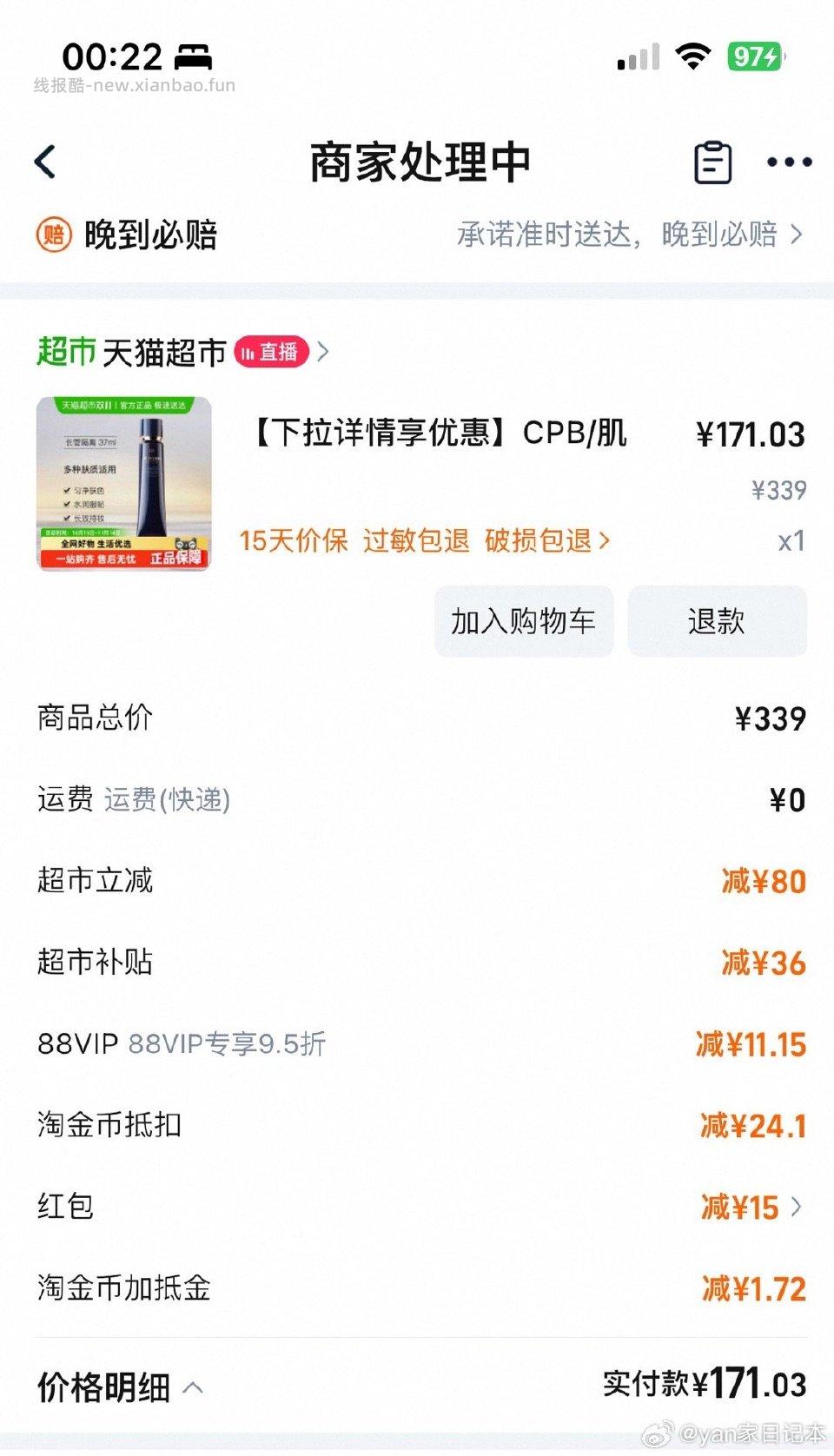Tap the 直播 live stream badge

pyautogui.click(x=274, y=352)
